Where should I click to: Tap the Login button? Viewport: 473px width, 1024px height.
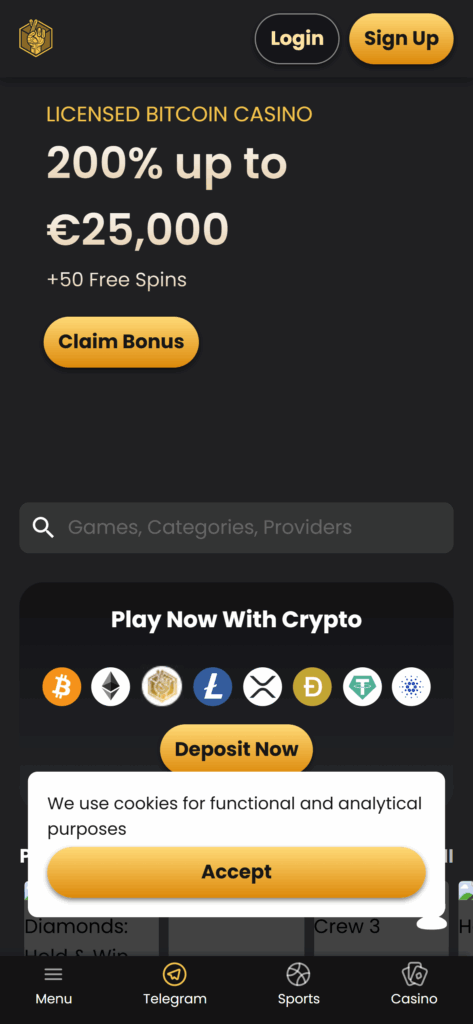coord(297,39)
